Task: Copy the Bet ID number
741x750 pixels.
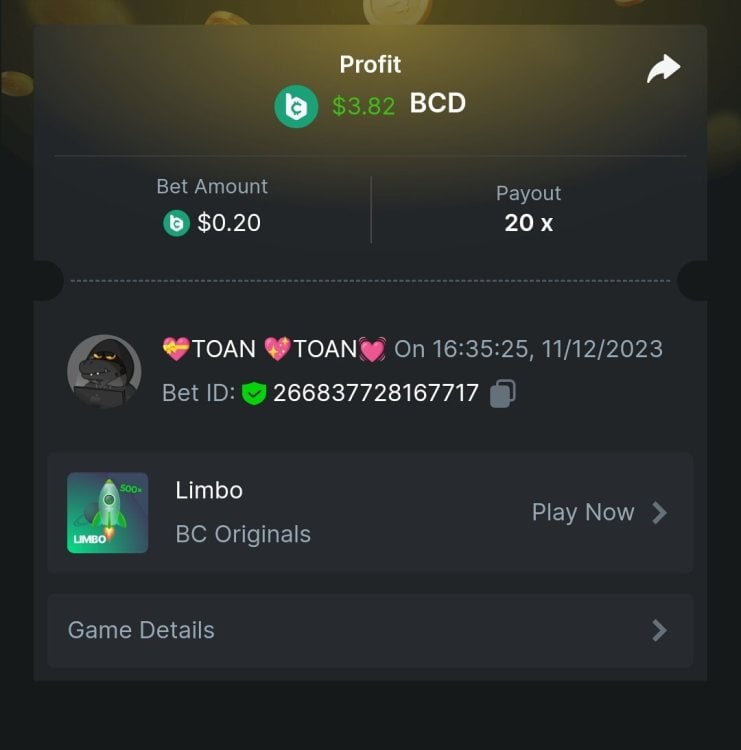Action: (502, 393)
